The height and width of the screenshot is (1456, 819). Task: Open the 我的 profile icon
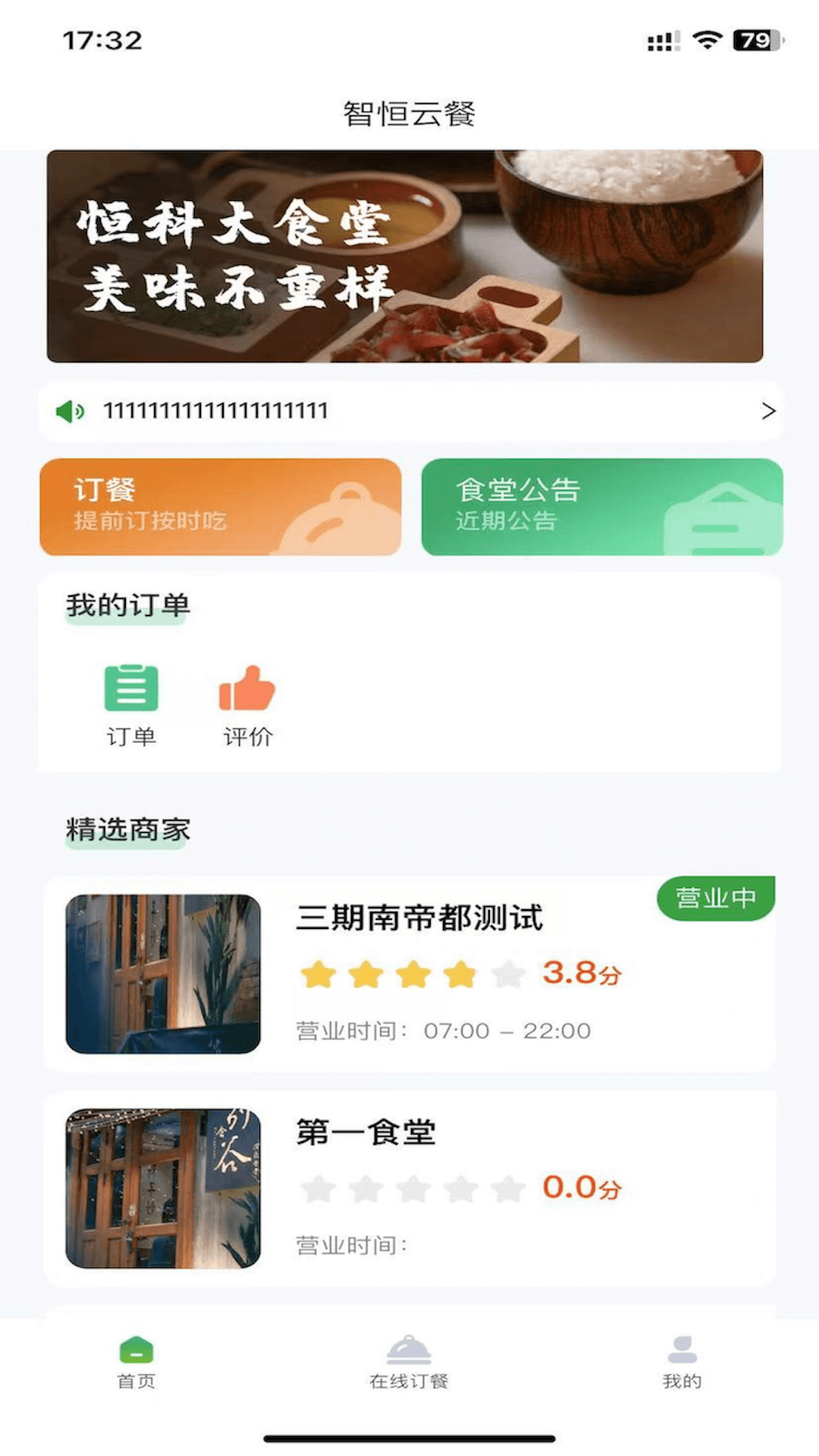(x=682, y=1350)
